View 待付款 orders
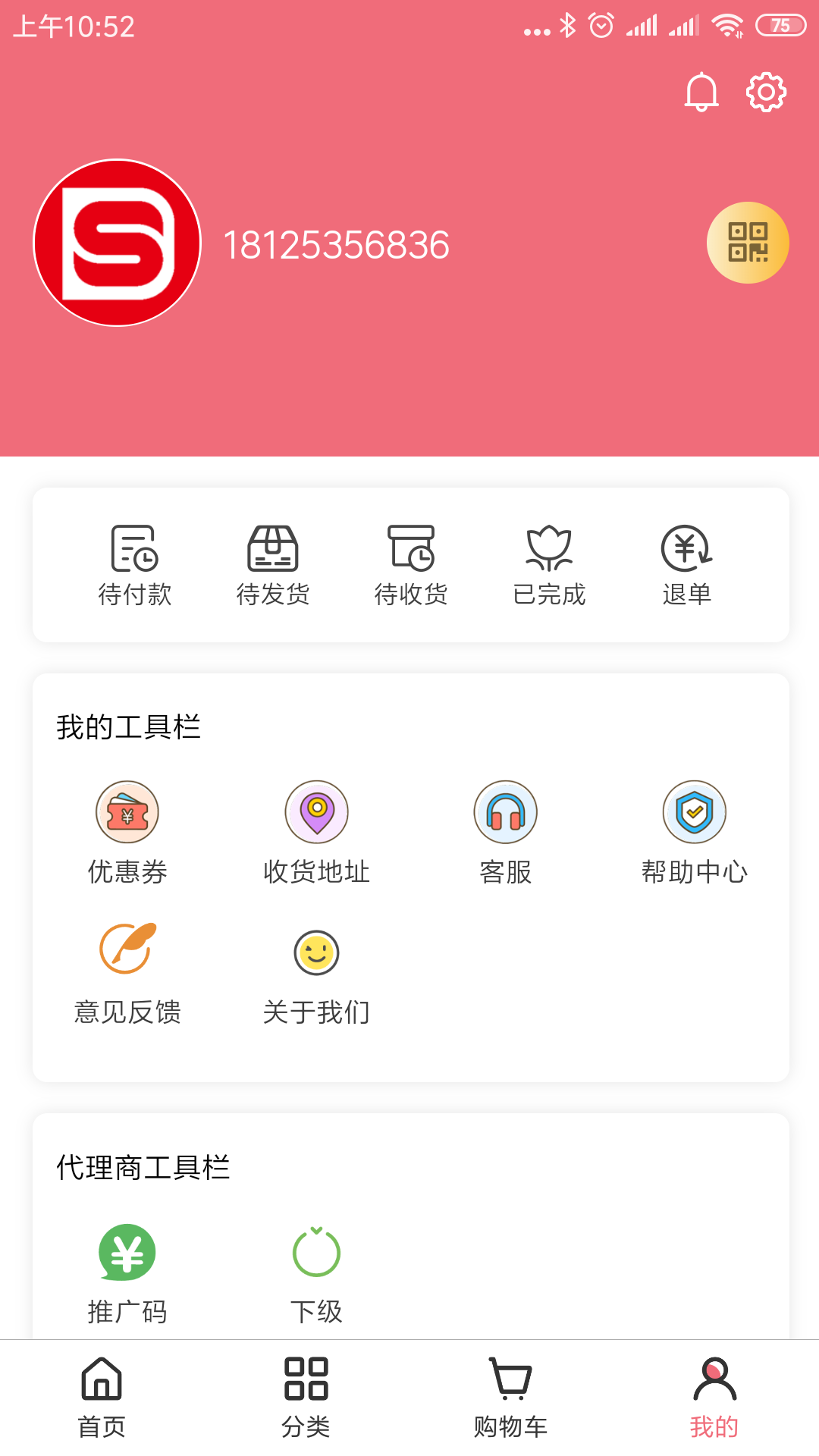 135,565
